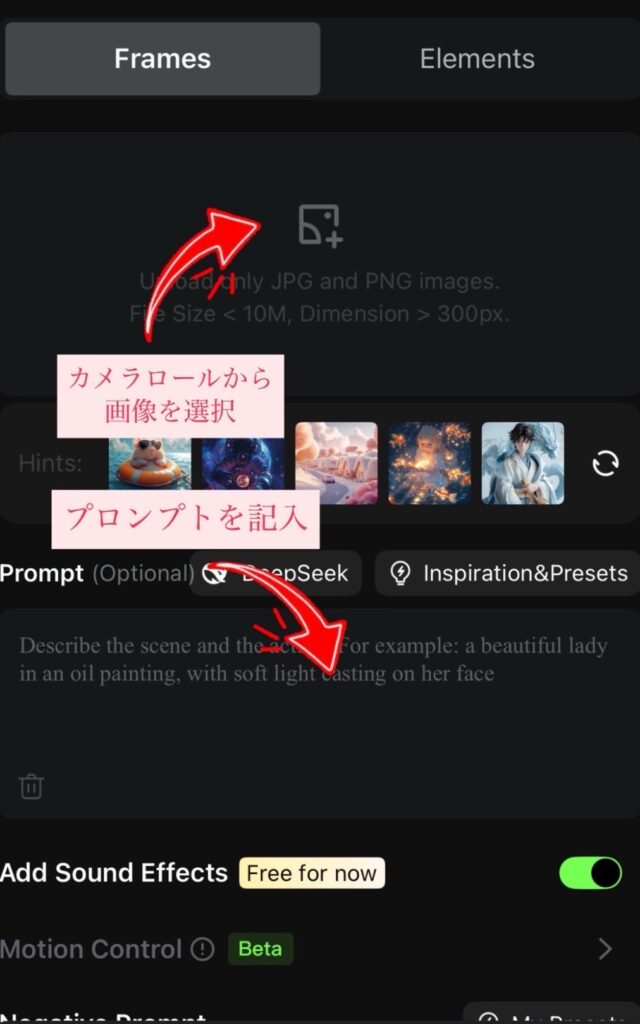Turn off Add Sound Effects
640x1024 pixels.
click(x=590, y=873)
